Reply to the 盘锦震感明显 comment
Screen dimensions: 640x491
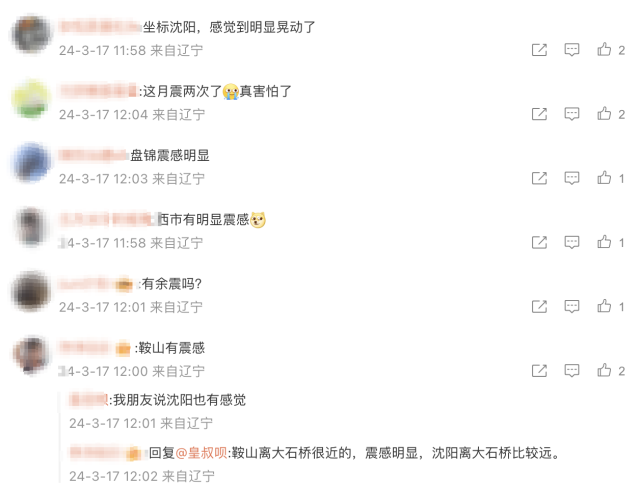click(x=571, y=178)
